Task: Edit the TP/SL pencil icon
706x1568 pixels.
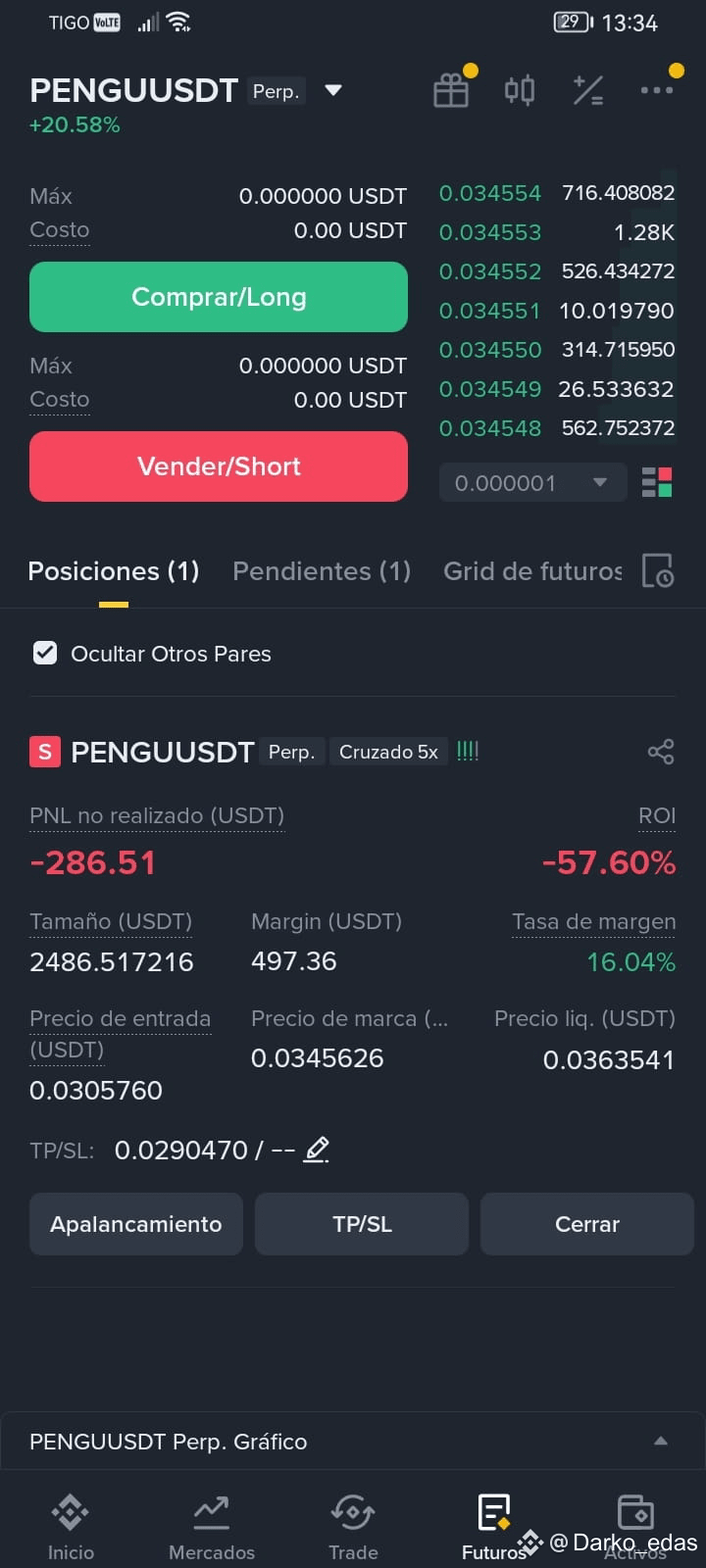Action: click(x=316, y=1149)
